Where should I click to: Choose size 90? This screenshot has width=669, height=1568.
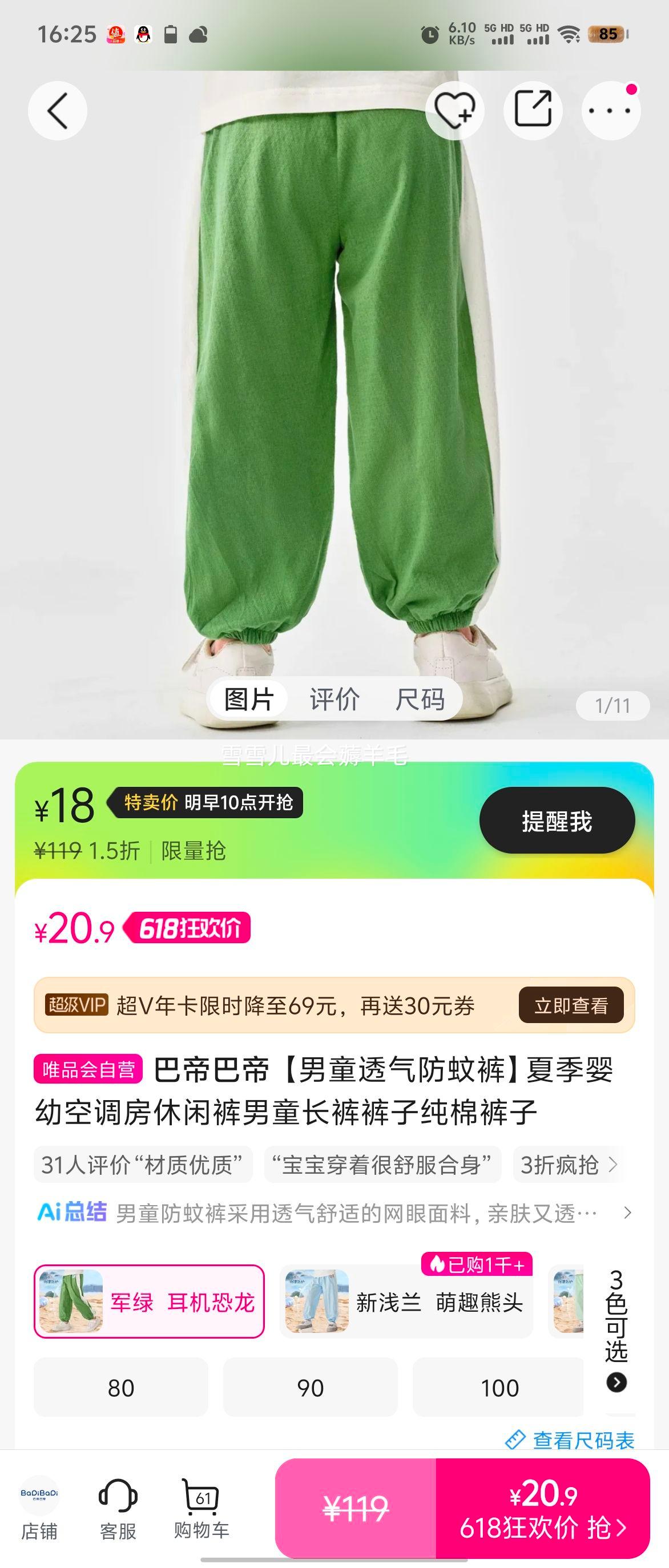pyautogui.click(x=310, y=1388)
